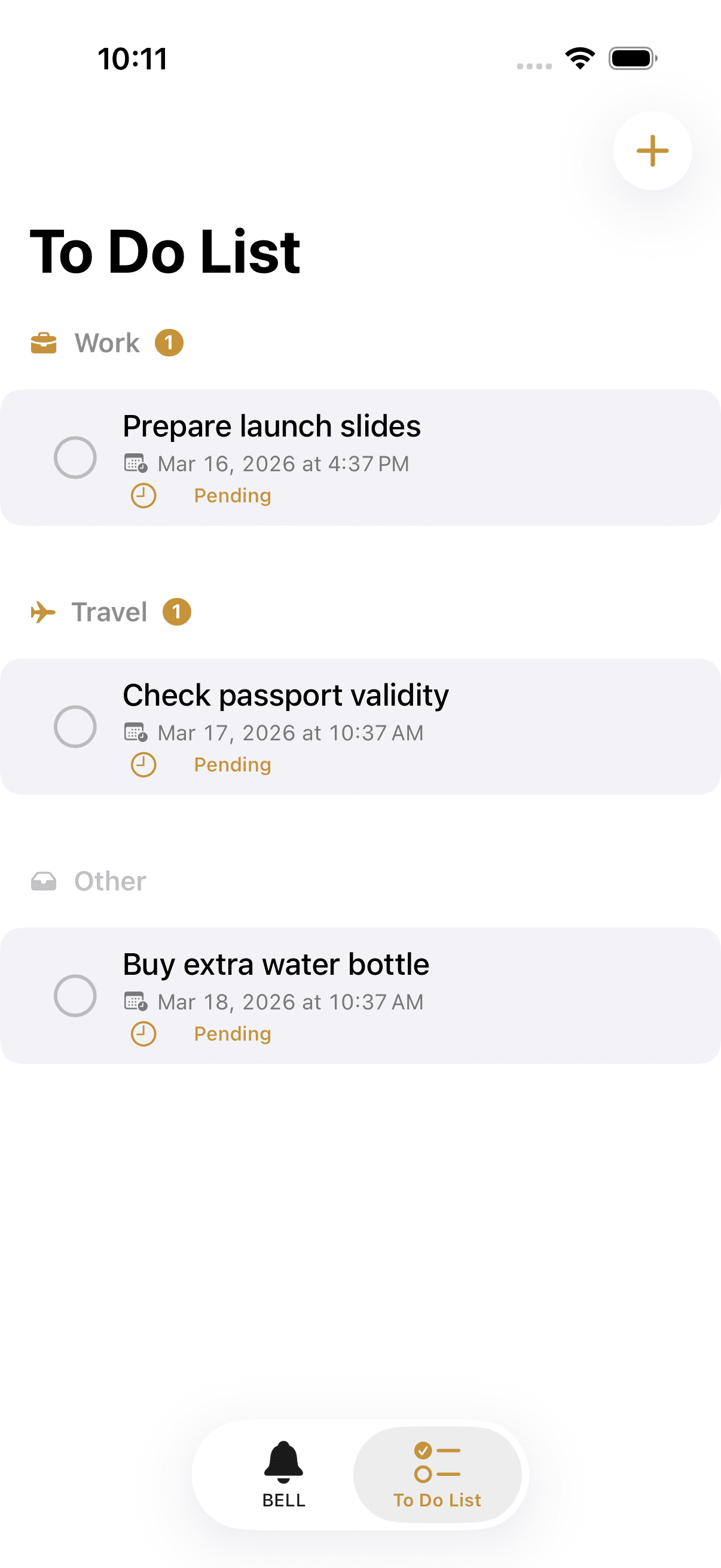Viewport: 721px width, 1568px height.
Task: Mark Check passport validity as complete
Action: pos(75,727)
